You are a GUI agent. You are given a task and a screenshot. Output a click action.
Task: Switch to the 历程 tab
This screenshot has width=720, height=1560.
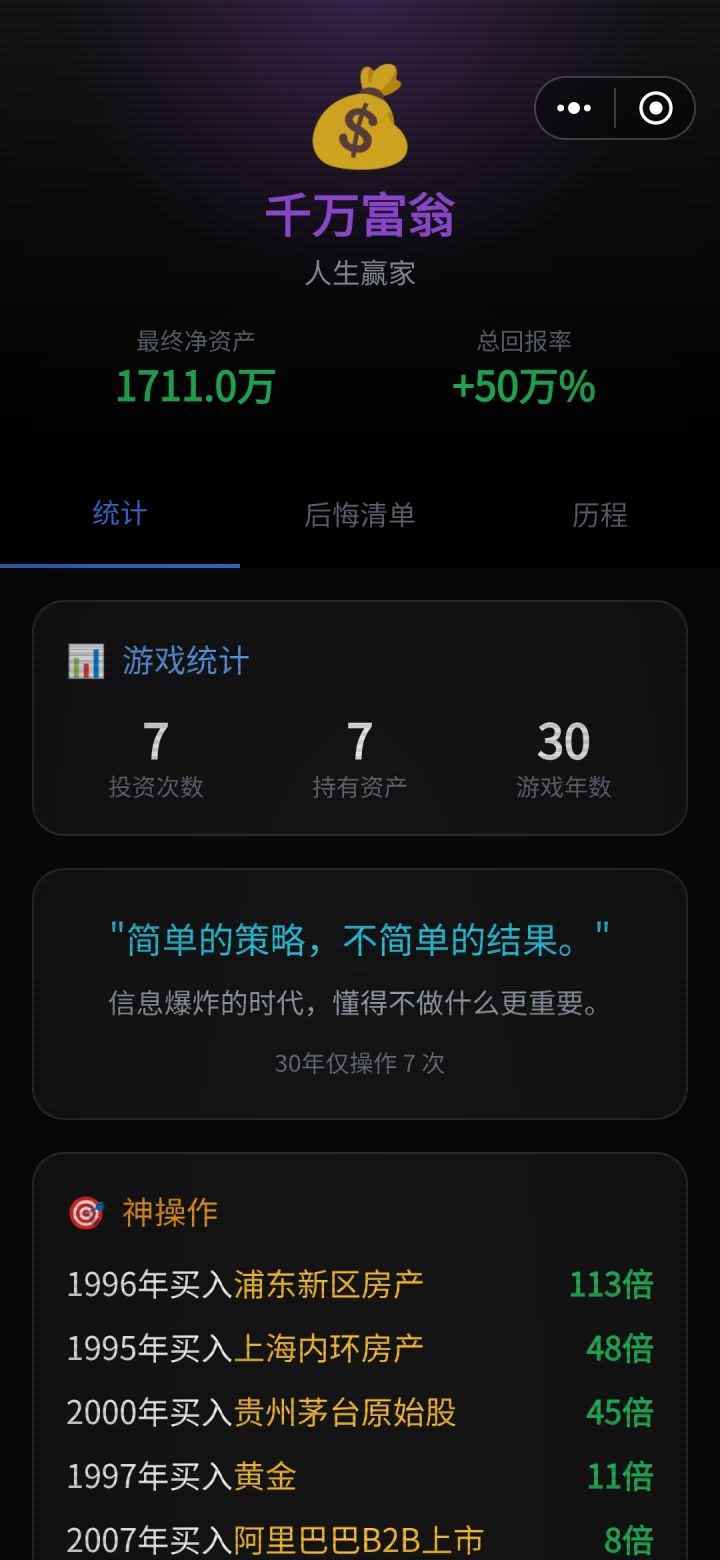click(x=598, y=515)
